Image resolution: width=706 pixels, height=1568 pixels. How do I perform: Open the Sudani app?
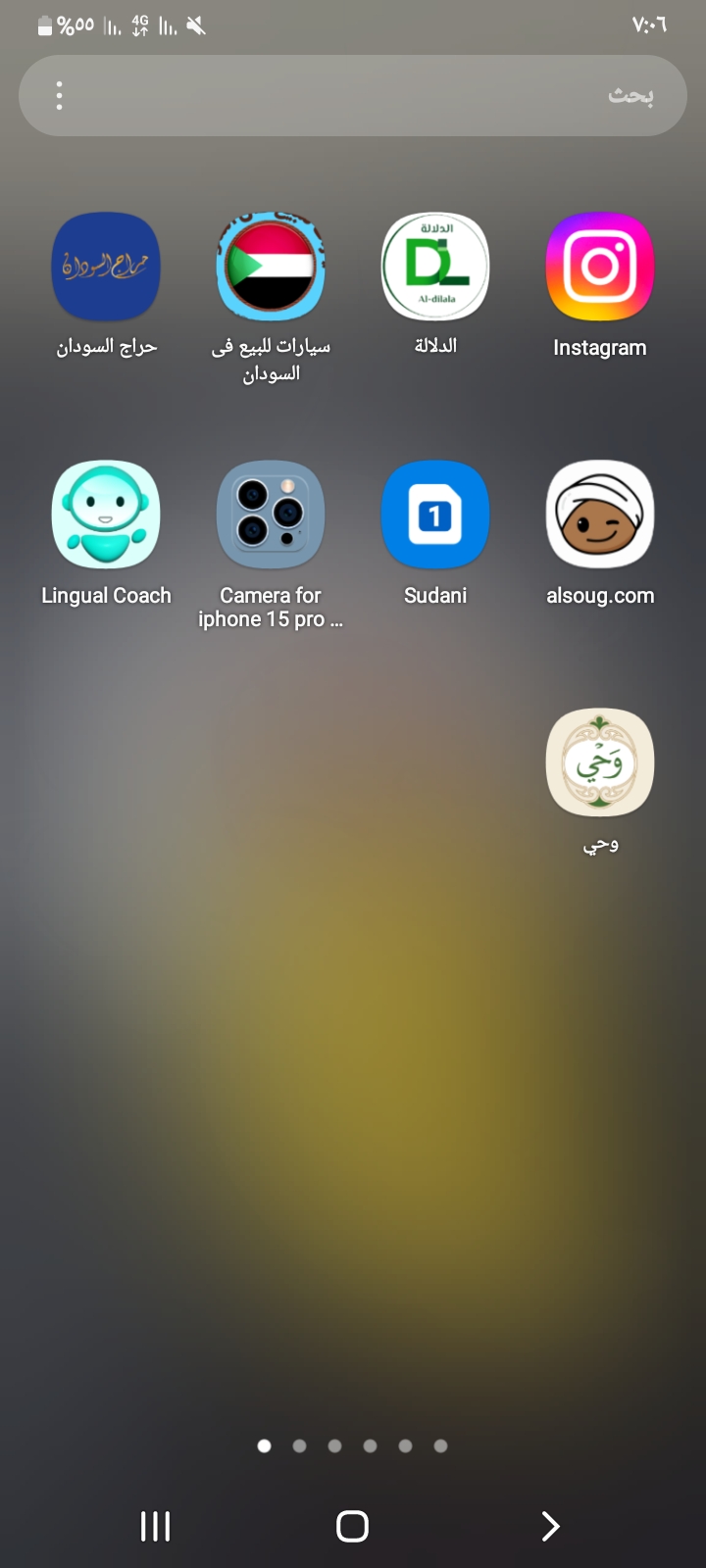pyautogui.click(x=435, y=515)
